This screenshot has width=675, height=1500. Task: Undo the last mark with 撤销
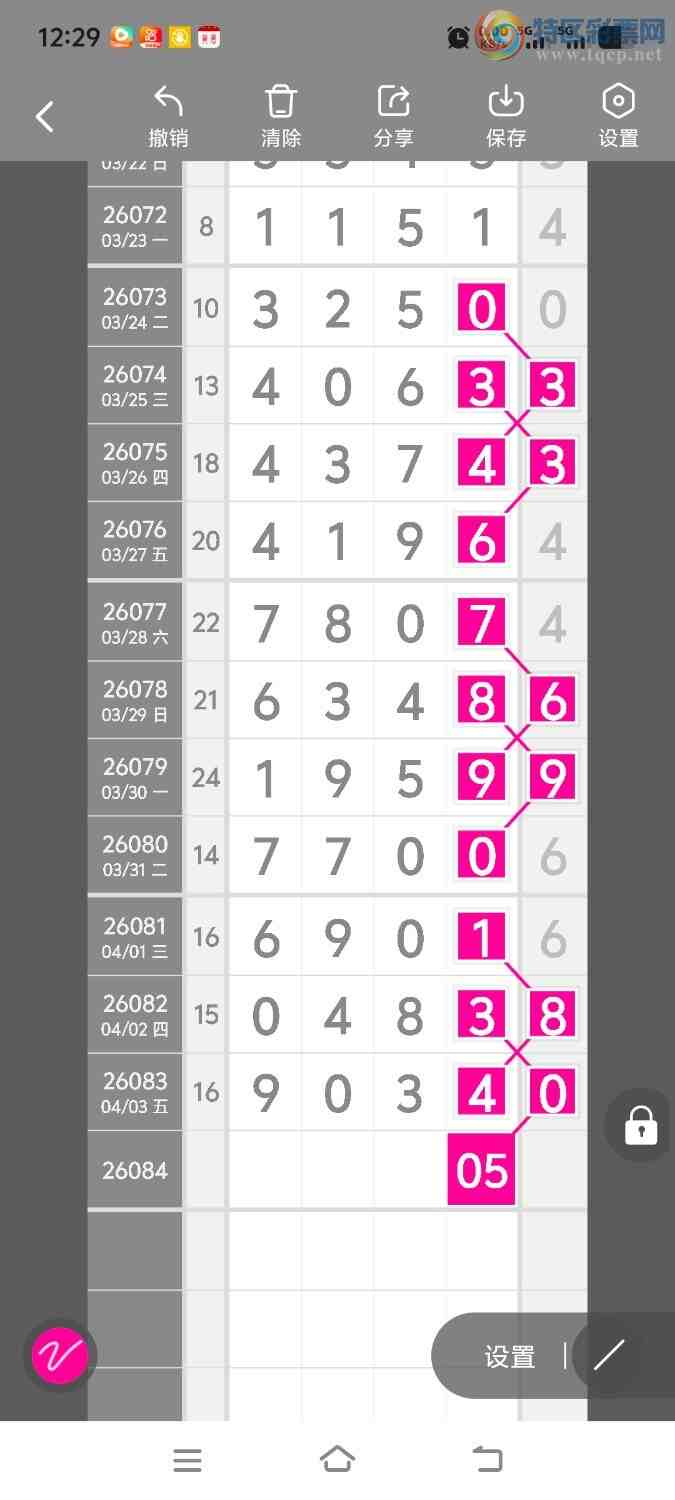click(168, 117)
